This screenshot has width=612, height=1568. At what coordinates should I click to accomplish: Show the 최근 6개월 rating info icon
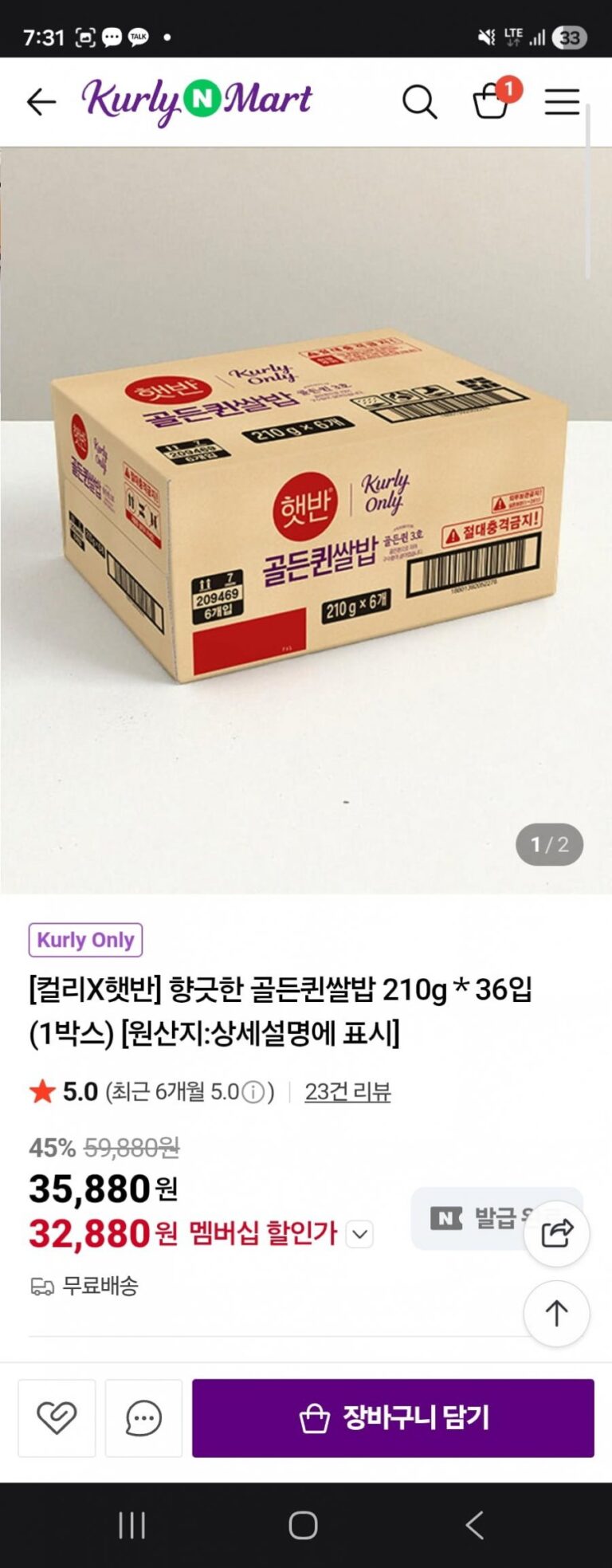pyautogui.click(x=253, y=1092)
